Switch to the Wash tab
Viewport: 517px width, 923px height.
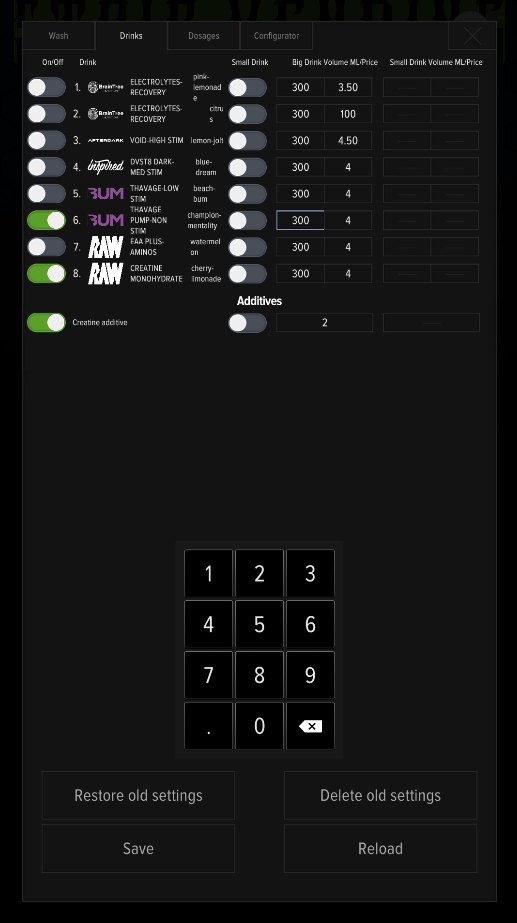(x=58, y=36)
